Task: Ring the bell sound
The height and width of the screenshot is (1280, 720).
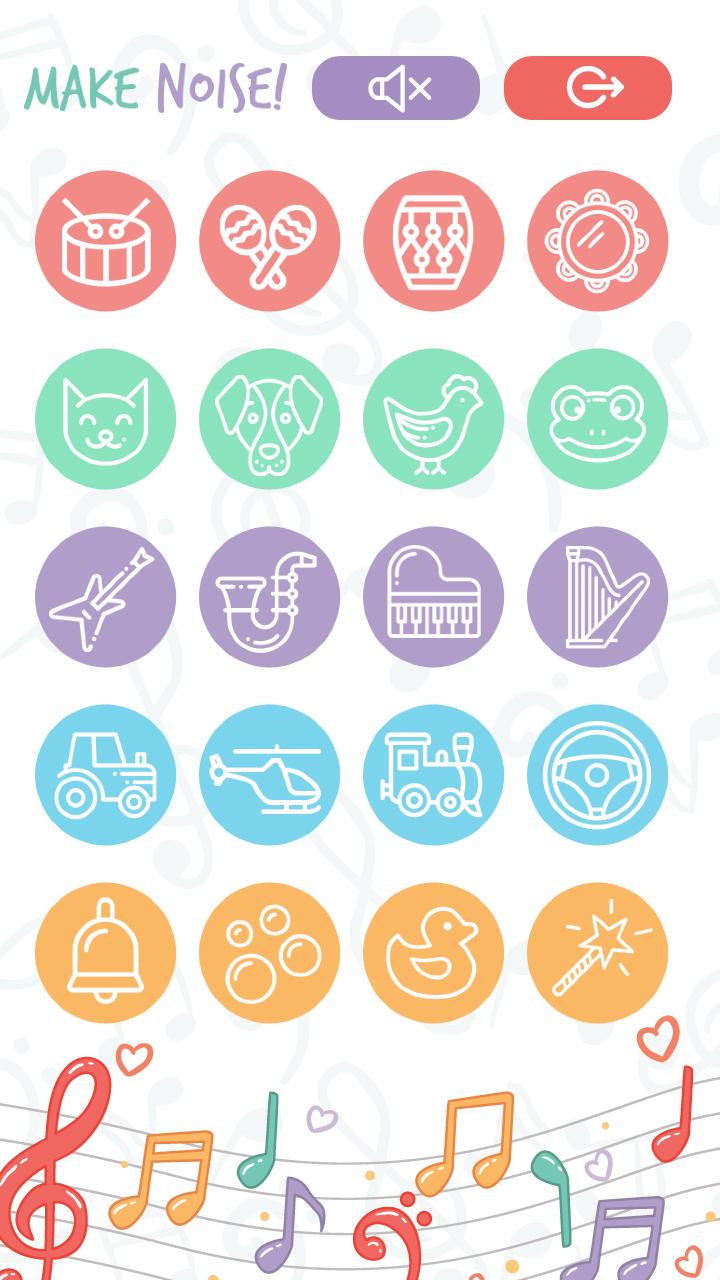Action: click(105, 953)
